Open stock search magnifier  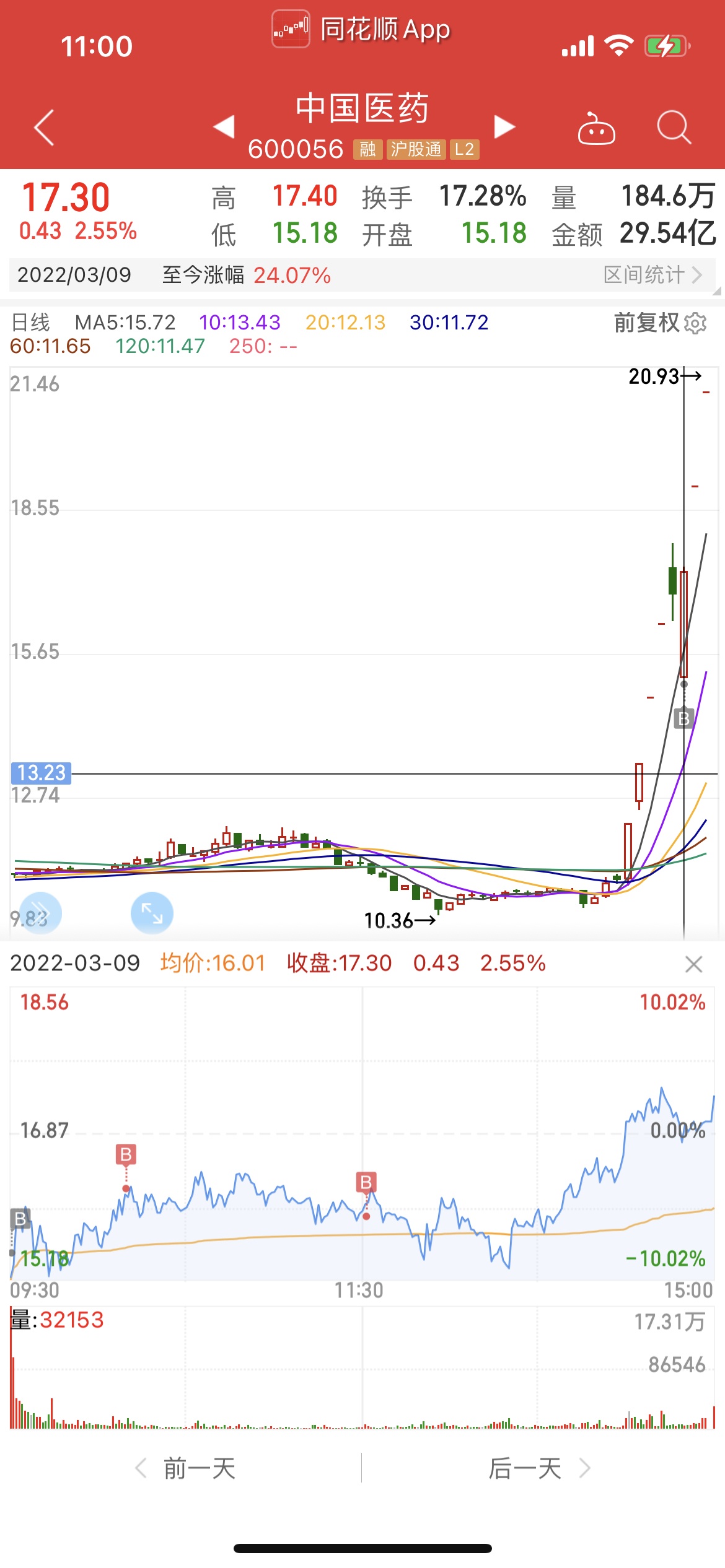[674, 128]
